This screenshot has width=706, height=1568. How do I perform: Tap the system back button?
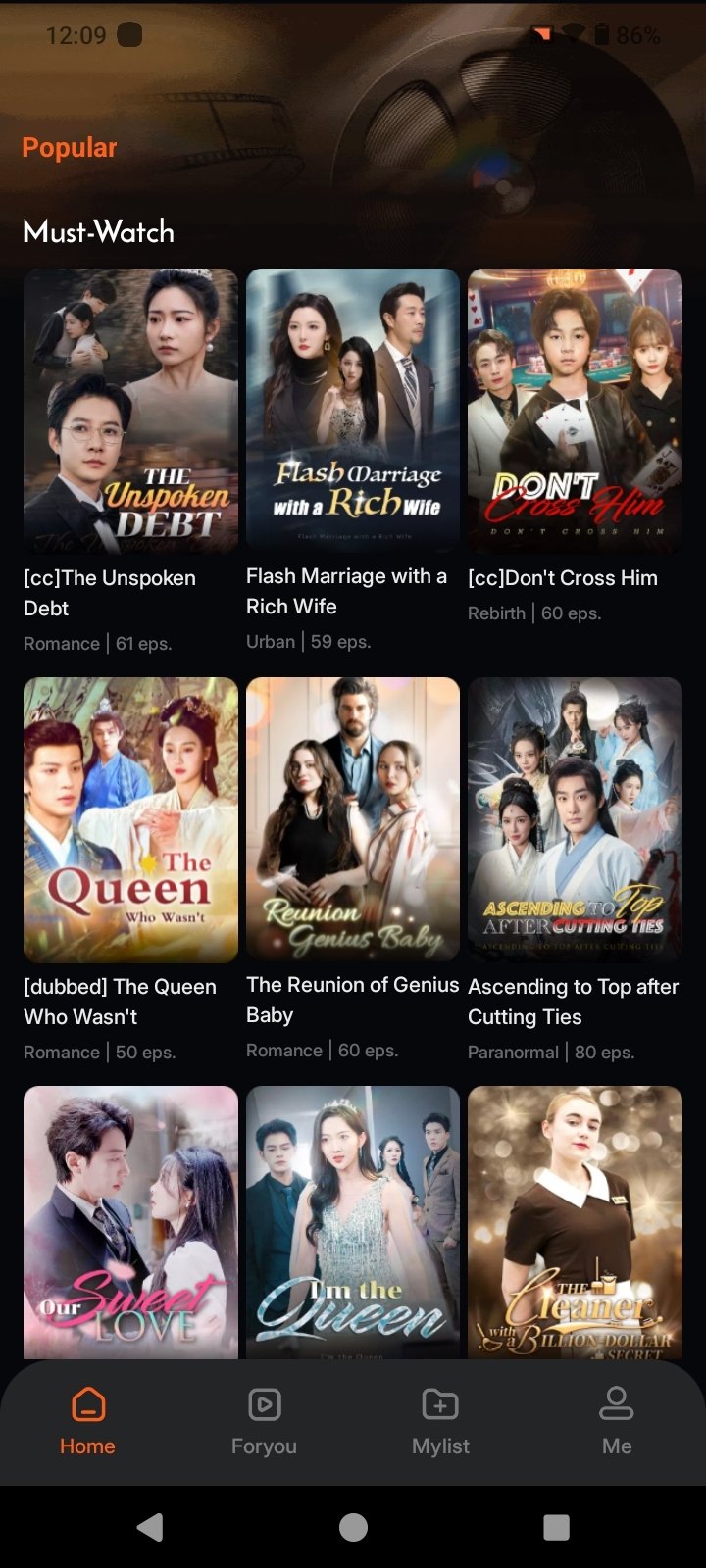coord(150,1527)
